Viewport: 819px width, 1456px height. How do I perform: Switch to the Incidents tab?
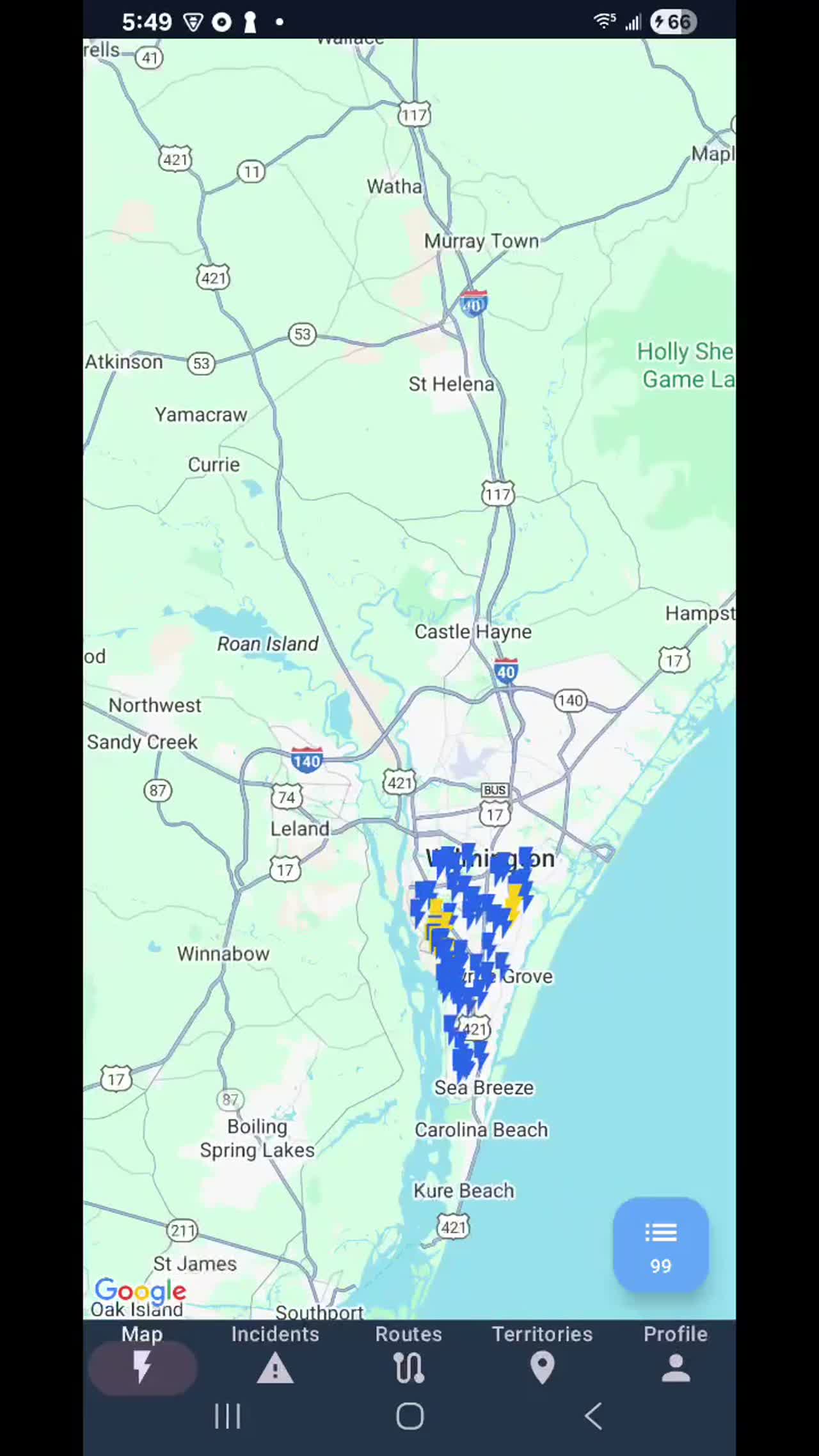coord(275,1355)
